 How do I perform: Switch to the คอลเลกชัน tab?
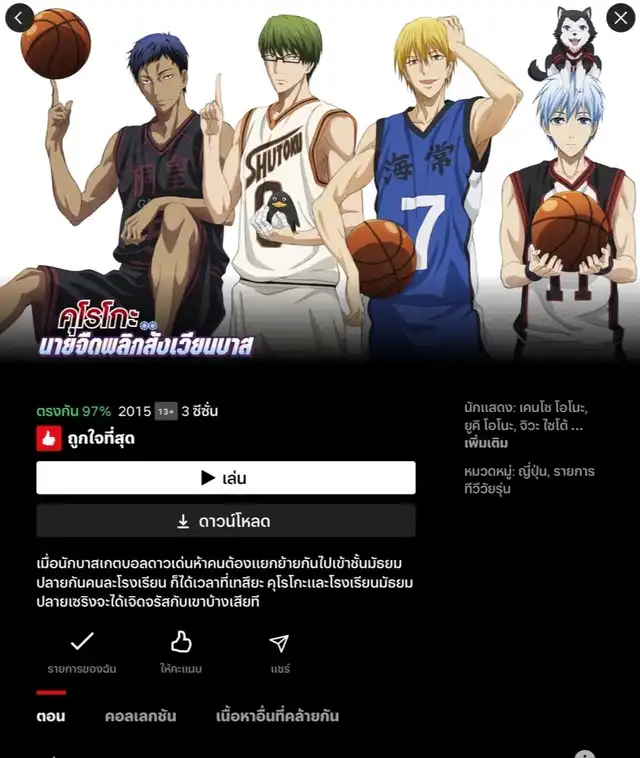[x=140, y=716]
